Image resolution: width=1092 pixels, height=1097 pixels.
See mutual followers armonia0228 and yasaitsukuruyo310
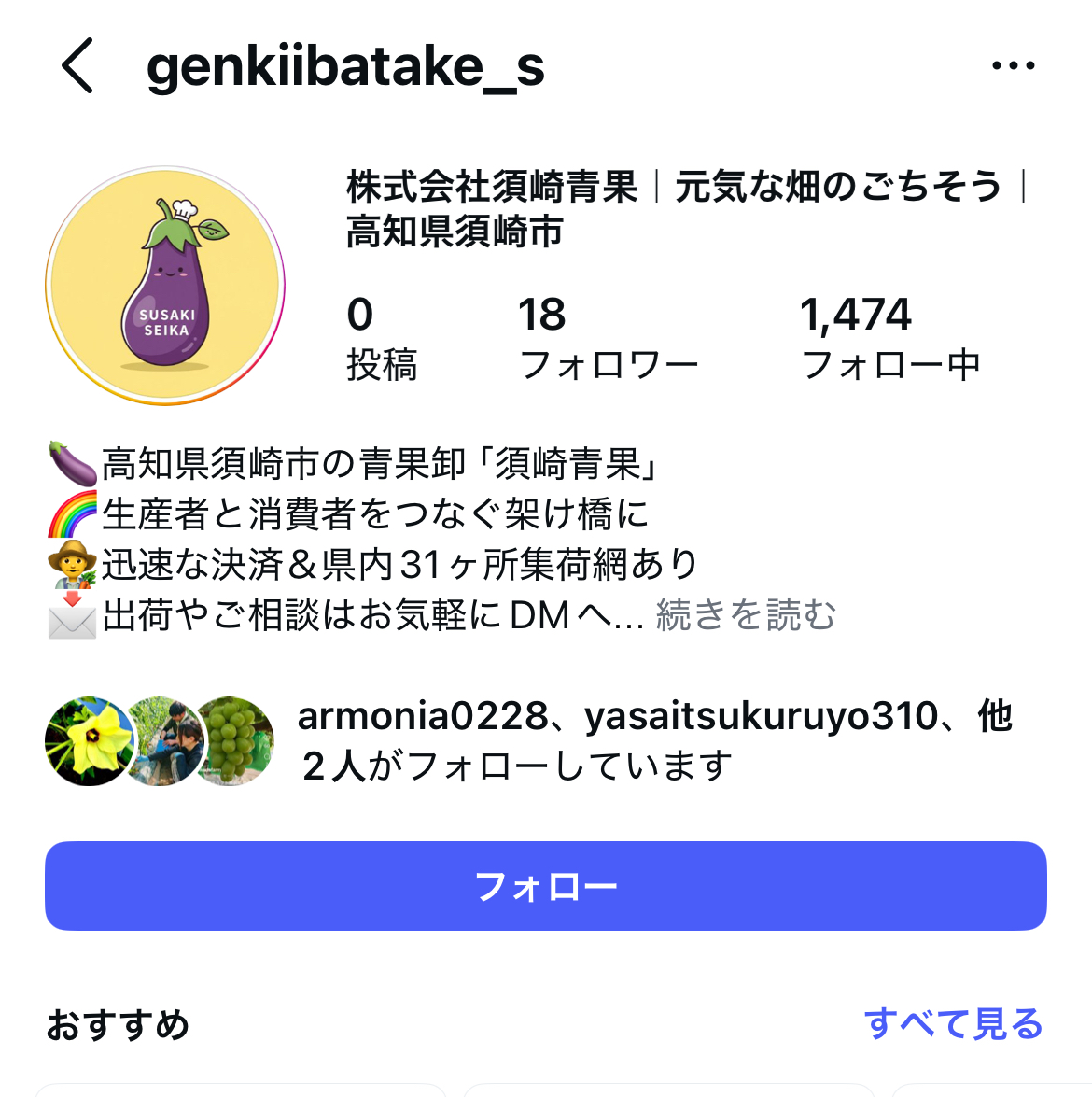(653, 740)
